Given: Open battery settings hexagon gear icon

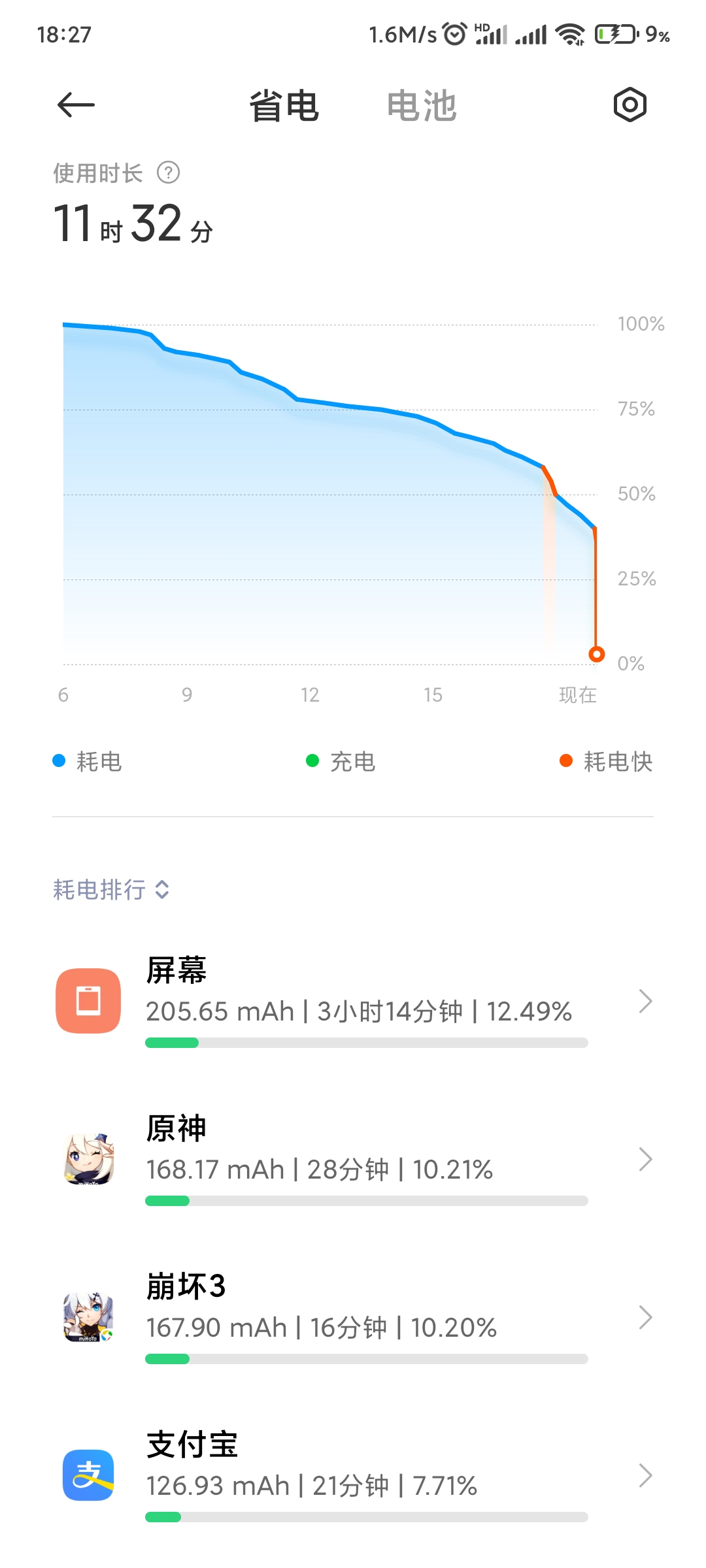Looking at the screenshot, I should (x=630, y=105).
